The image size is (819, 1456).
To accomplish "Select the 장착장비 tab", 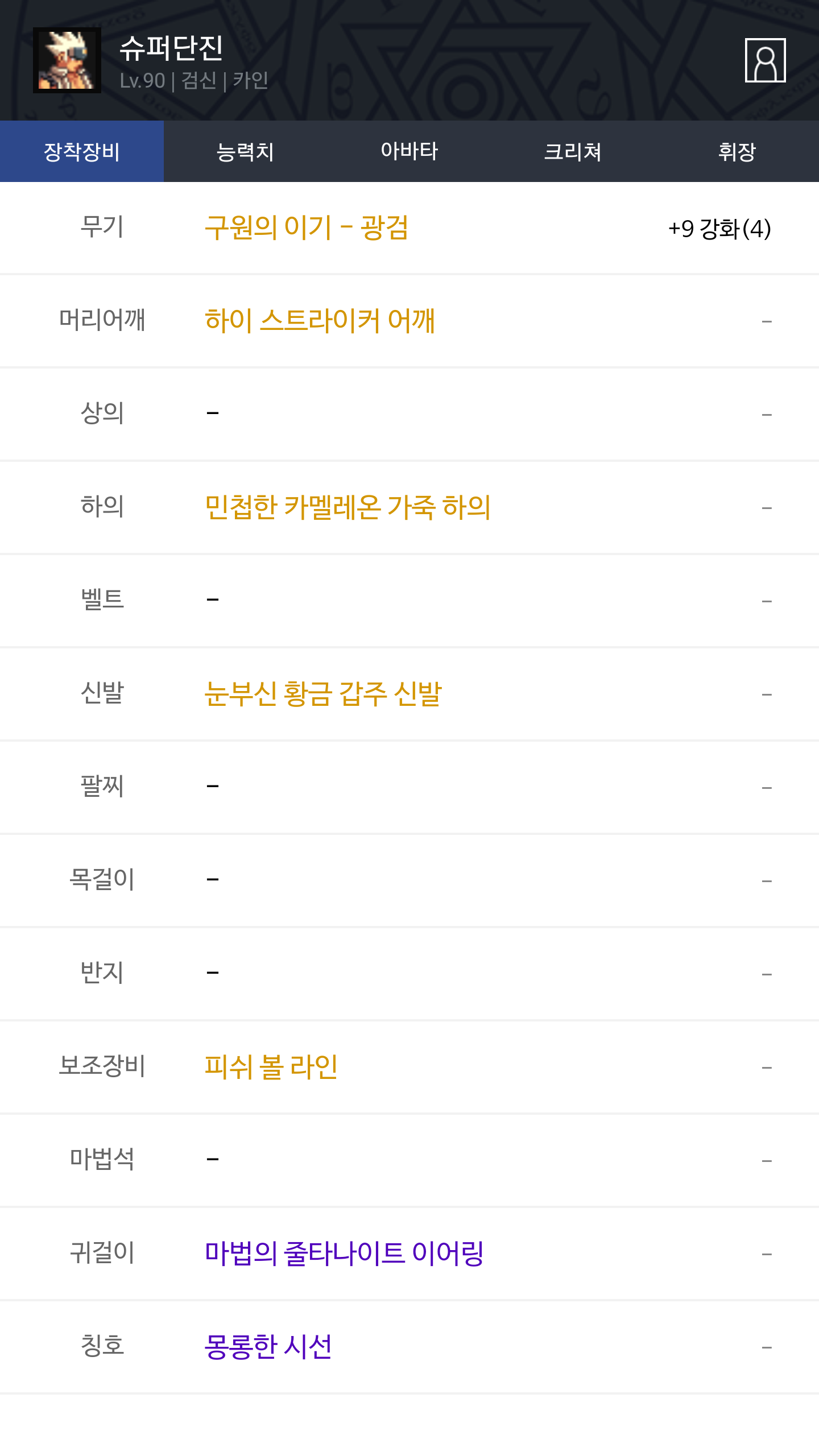I will click(x=82, y=151).
